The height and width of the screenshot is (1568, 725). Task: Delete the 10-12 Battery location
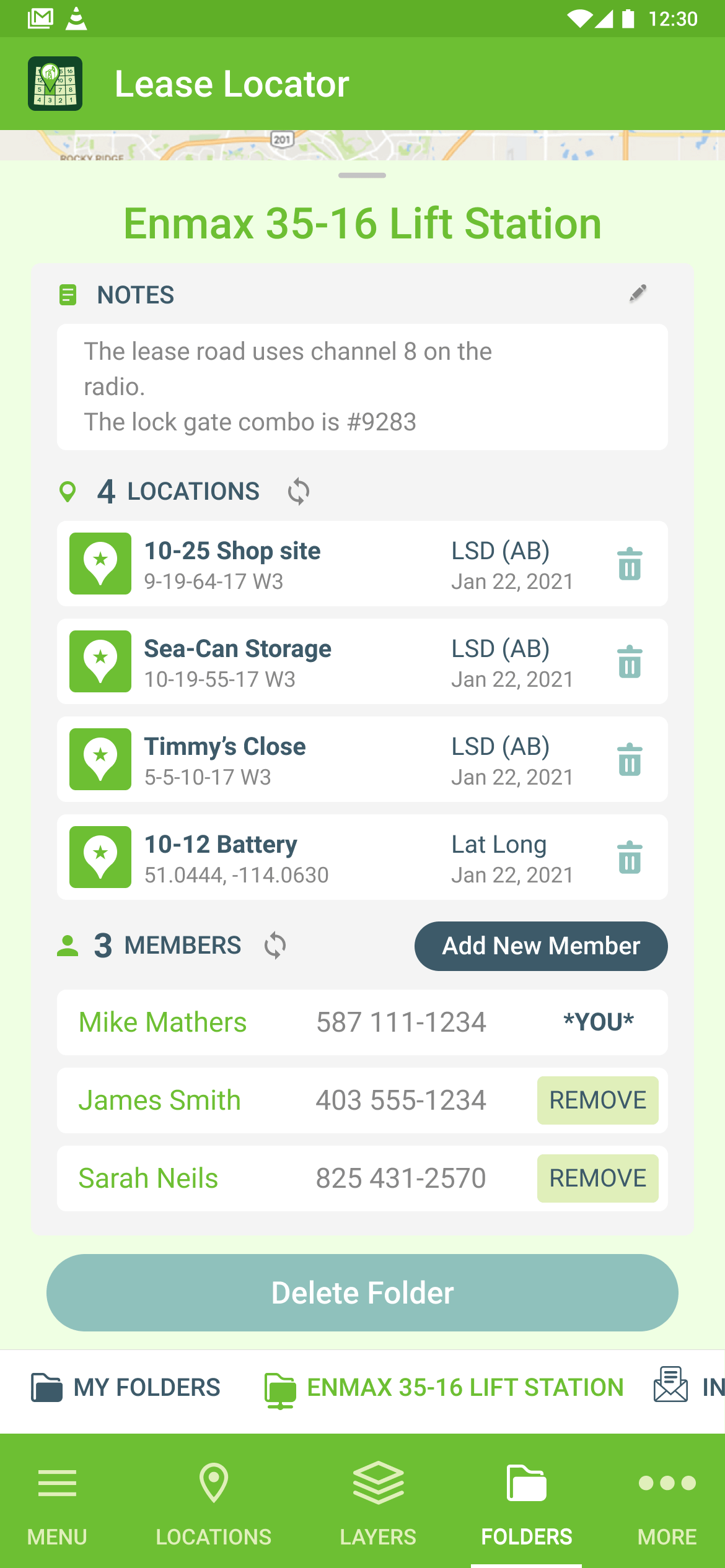[630, 857]
